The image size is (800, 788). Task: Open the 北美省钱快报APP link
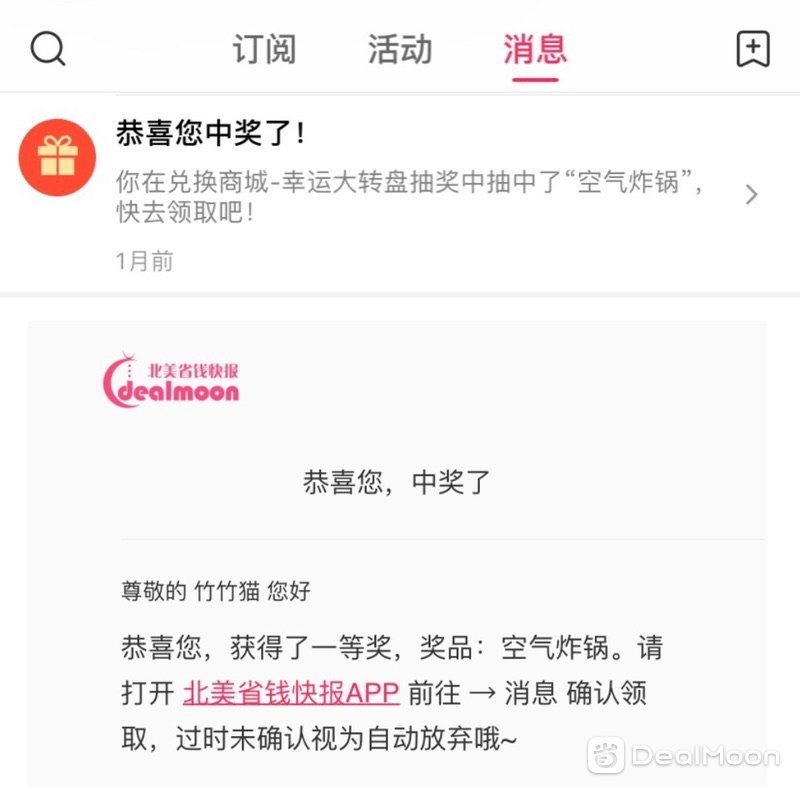point(291,693)
